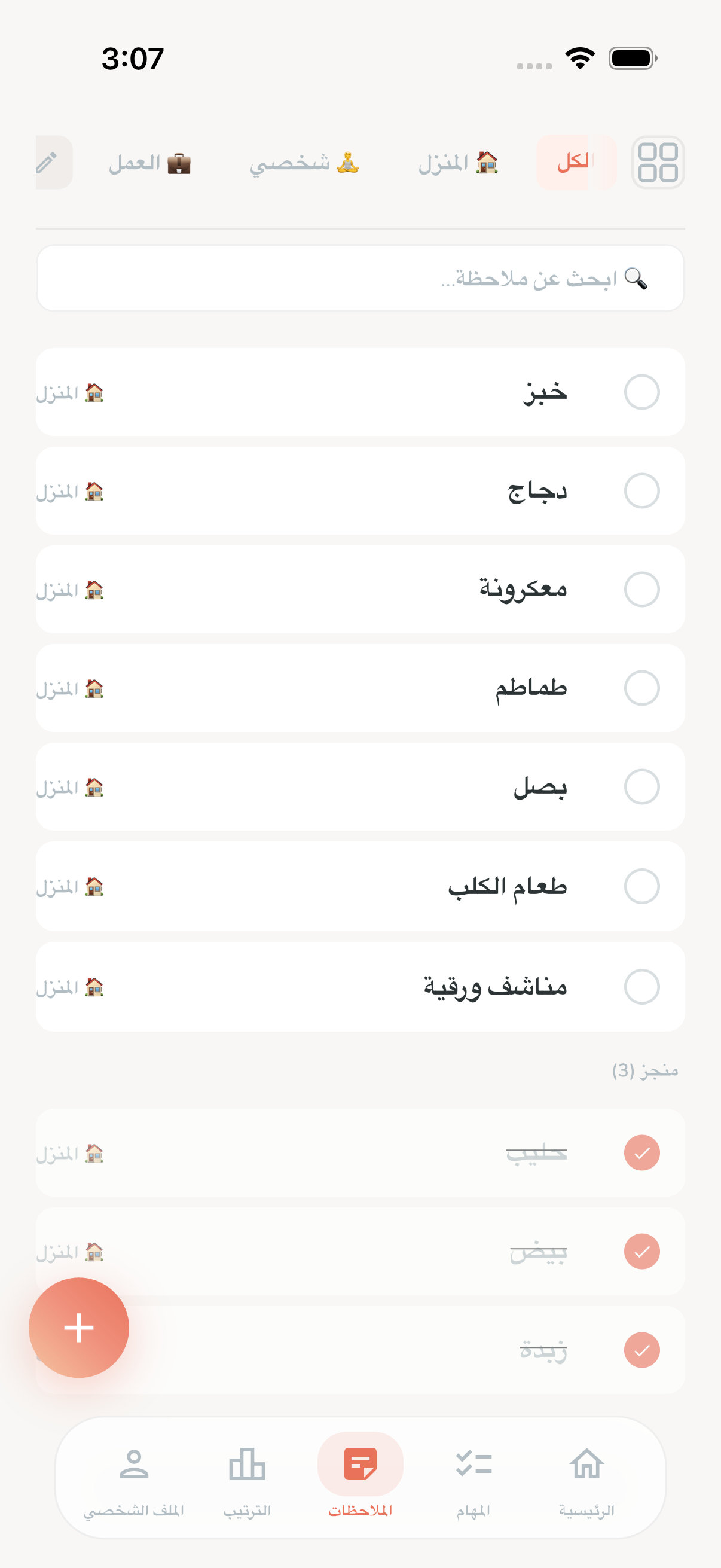
Task: Mark the item خبز as completed
Action: [642, 392]
